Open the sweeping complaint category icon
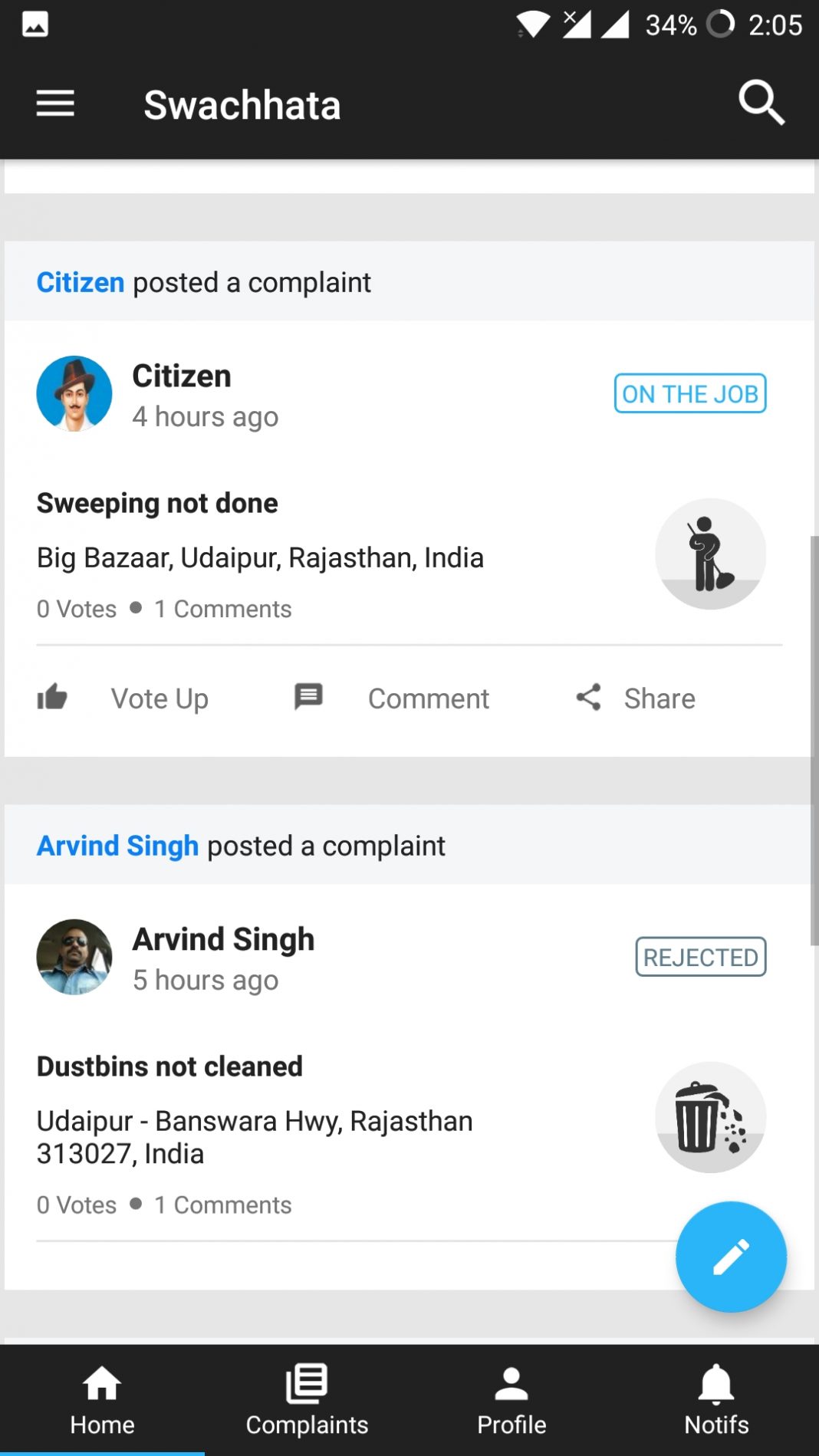Screen dimensions: 819x1456 pos(710,554)
